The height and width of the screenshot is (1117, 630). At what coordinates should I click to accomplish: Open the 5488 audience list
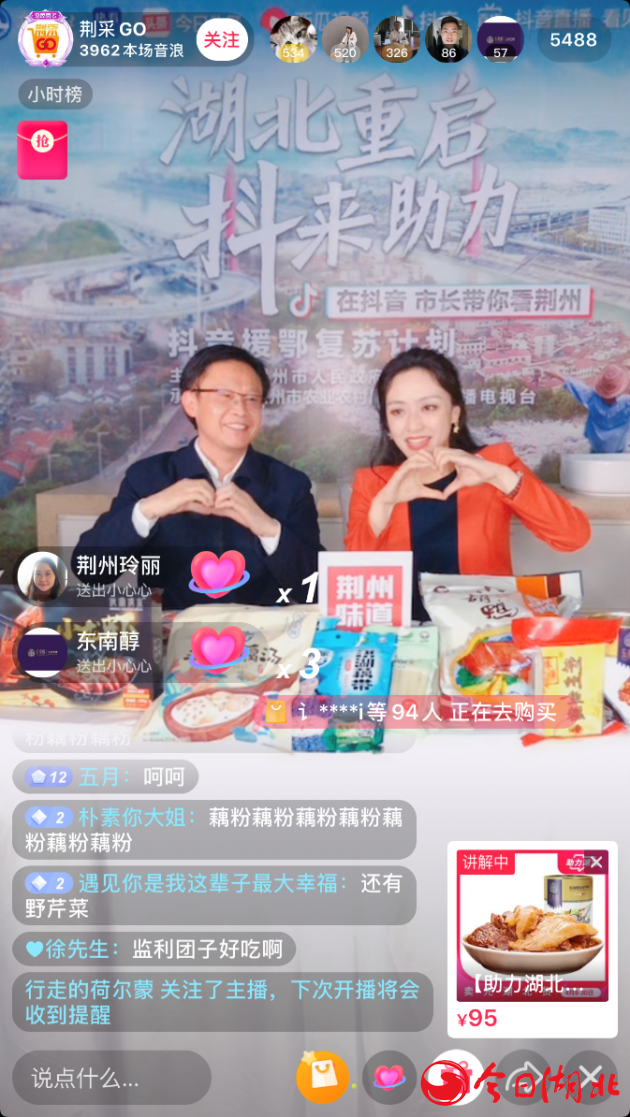point(572,40)
